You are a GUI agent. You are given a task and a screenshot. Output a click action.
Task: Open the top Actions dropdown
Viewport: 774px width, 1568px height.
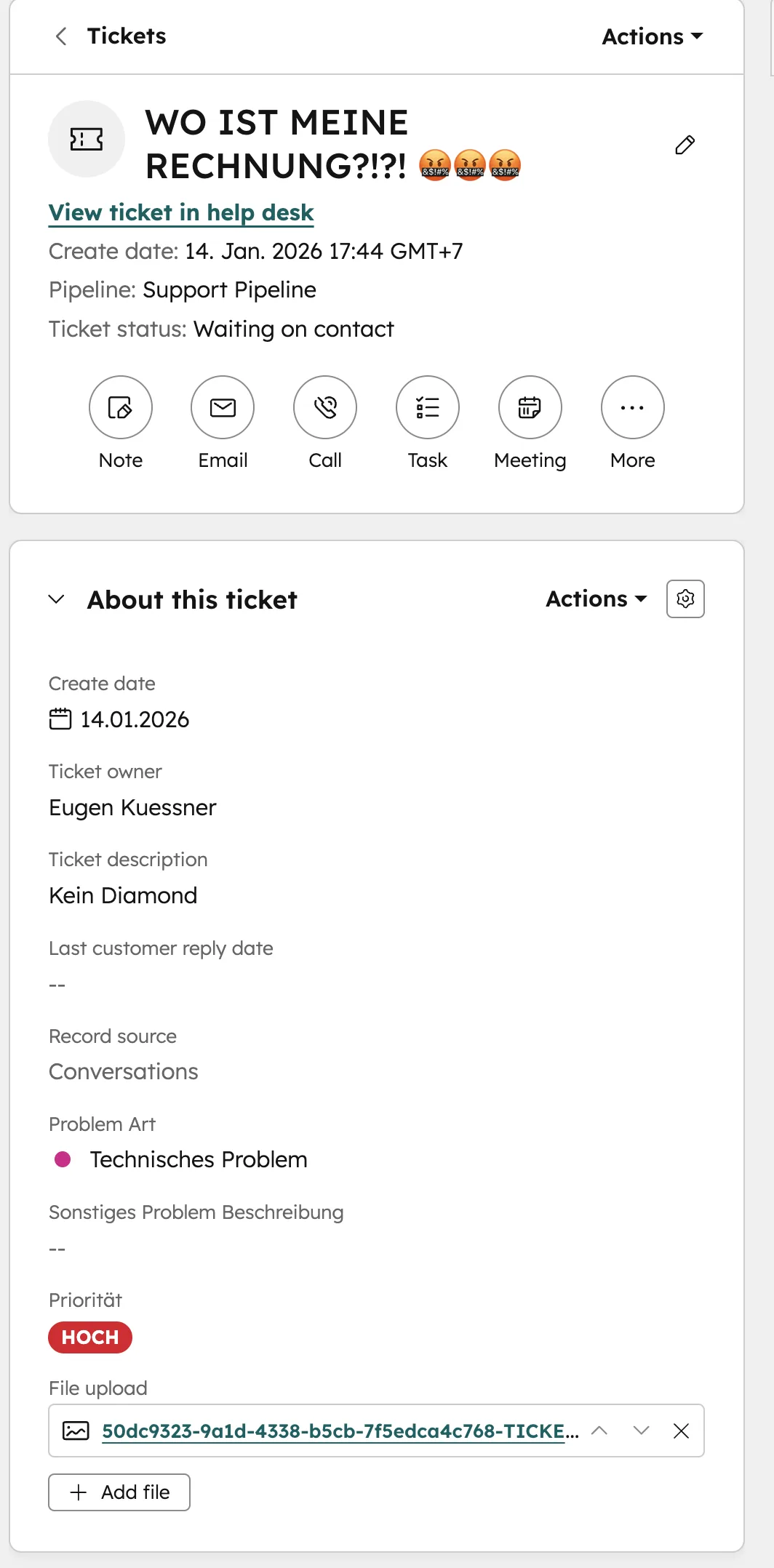(x=650, y=36)
